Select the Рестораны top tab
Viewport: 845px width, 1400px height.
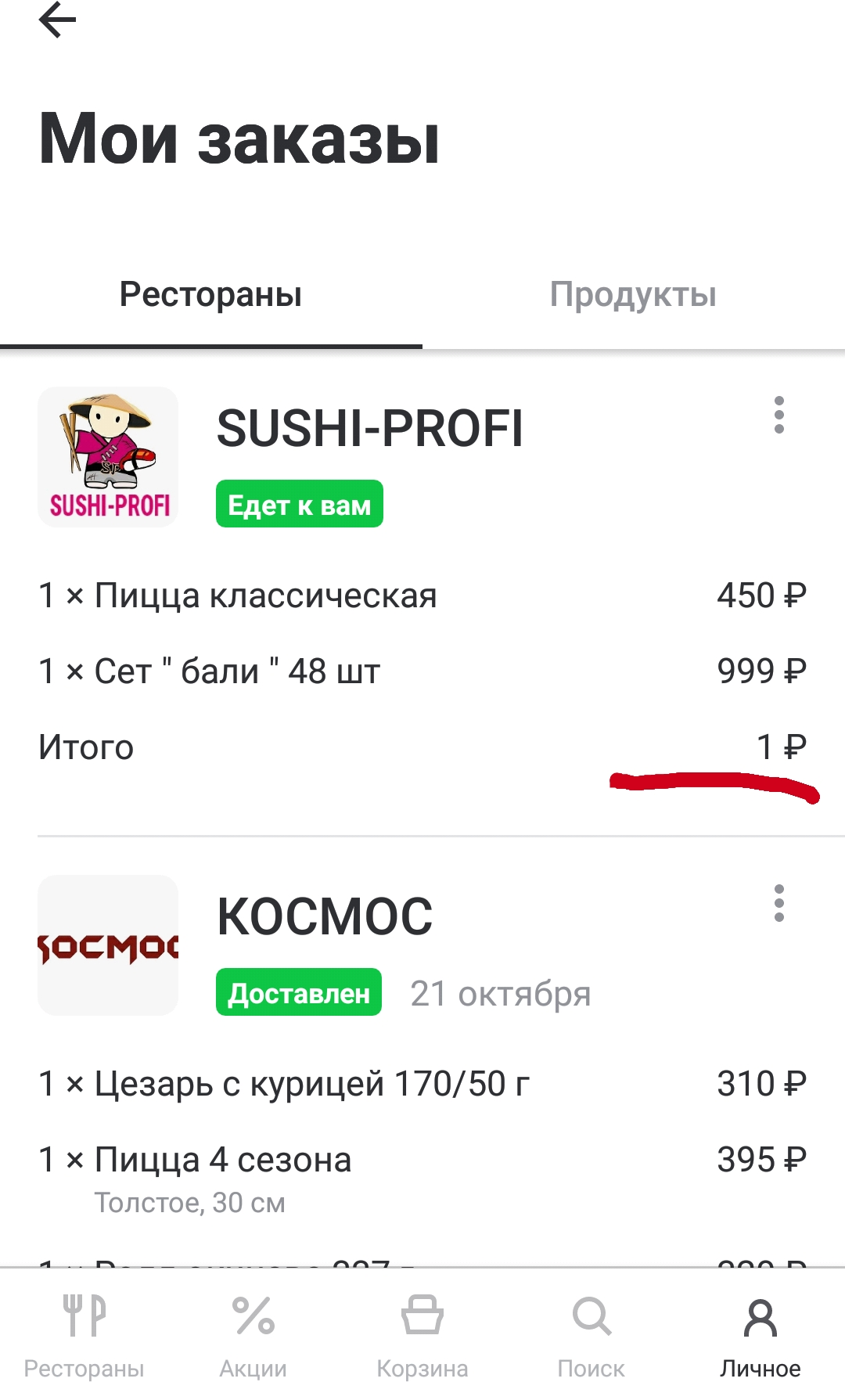(210, 295)
